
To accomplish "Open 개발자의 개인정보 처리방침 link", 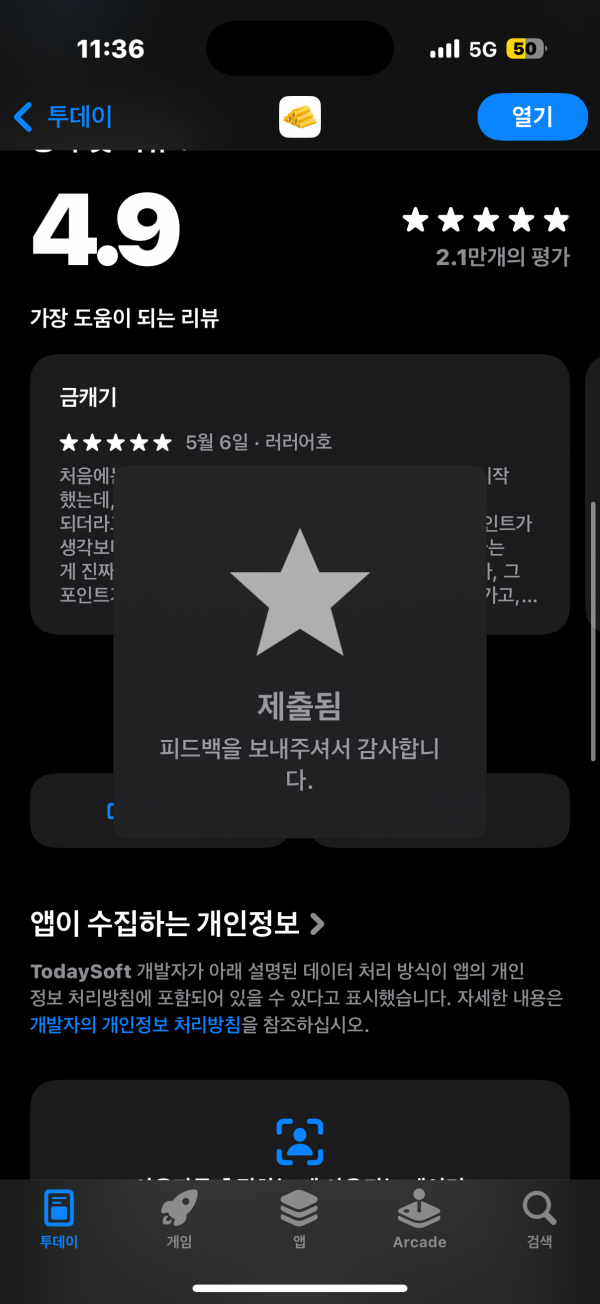I will click(x=135, y=1025).
